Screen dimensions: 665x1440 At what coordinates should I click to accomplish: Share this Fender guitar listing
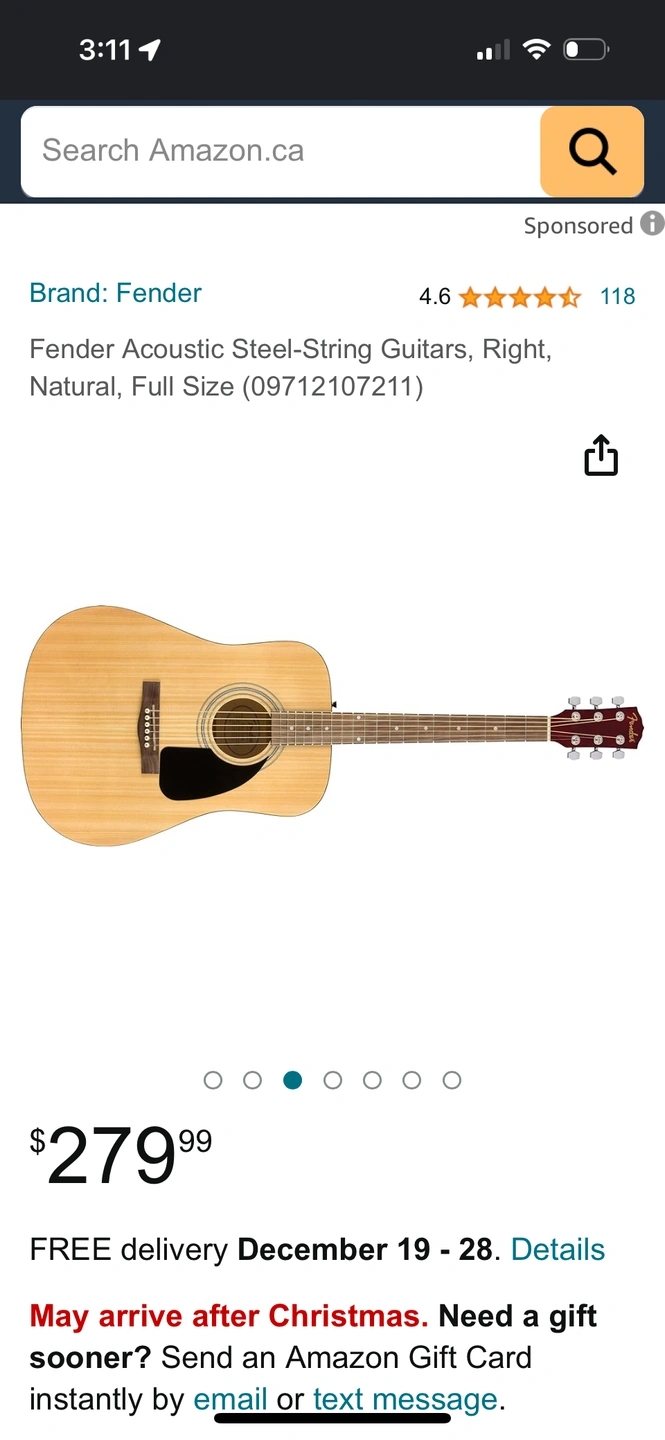tap(601, 455)
